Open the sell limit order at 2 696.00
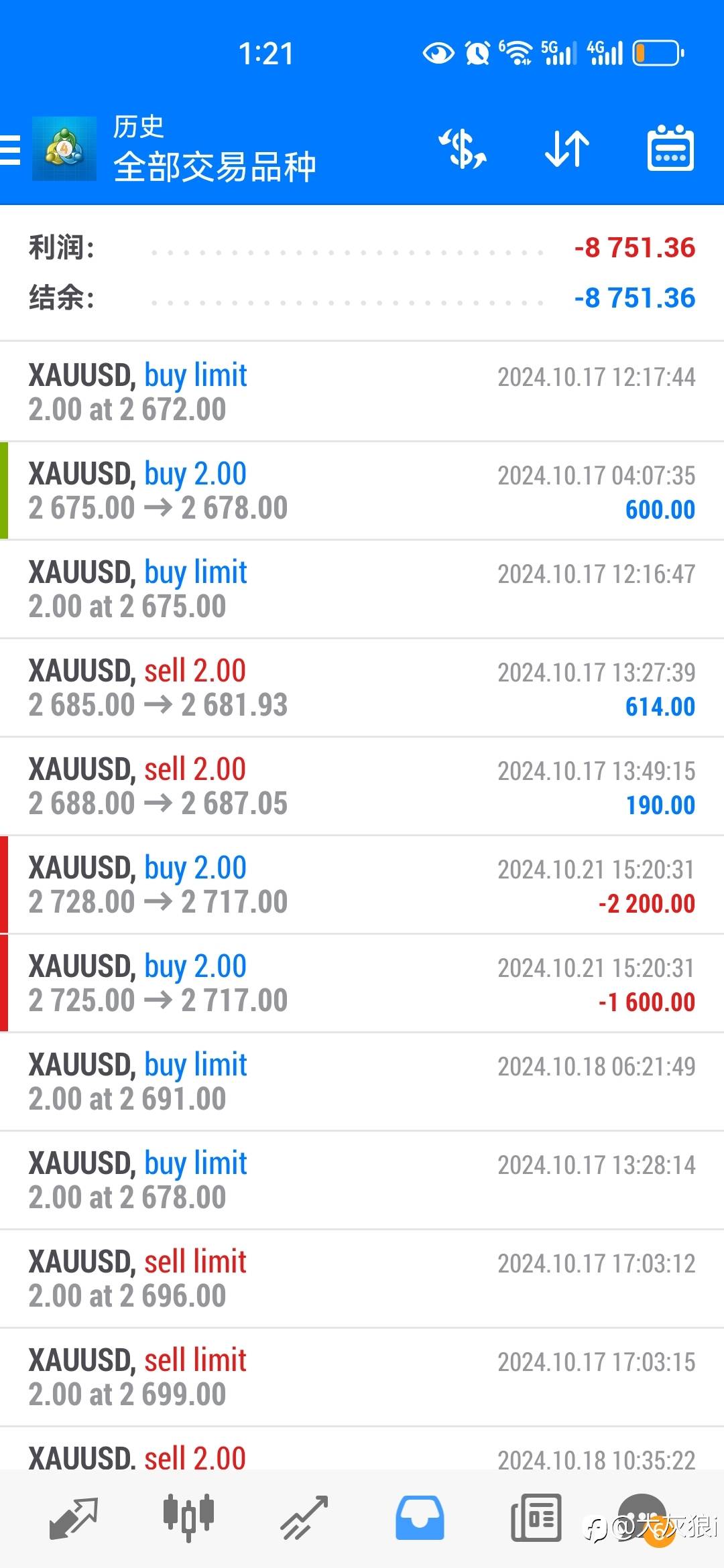 (x=362, y=1279)
